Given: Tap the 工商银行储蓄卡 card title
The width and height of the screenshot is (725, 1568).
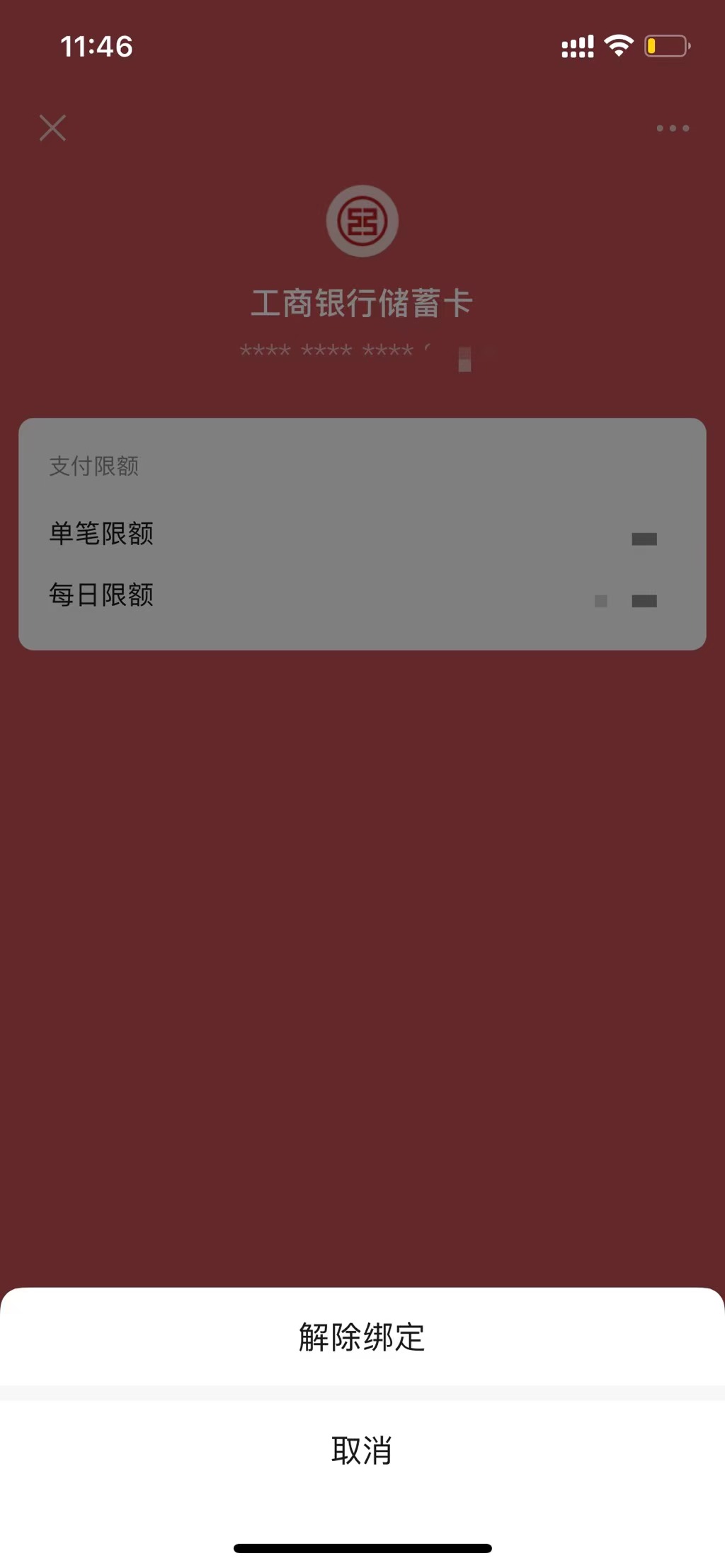Looking at the screenshot, I should coord(362,304).
